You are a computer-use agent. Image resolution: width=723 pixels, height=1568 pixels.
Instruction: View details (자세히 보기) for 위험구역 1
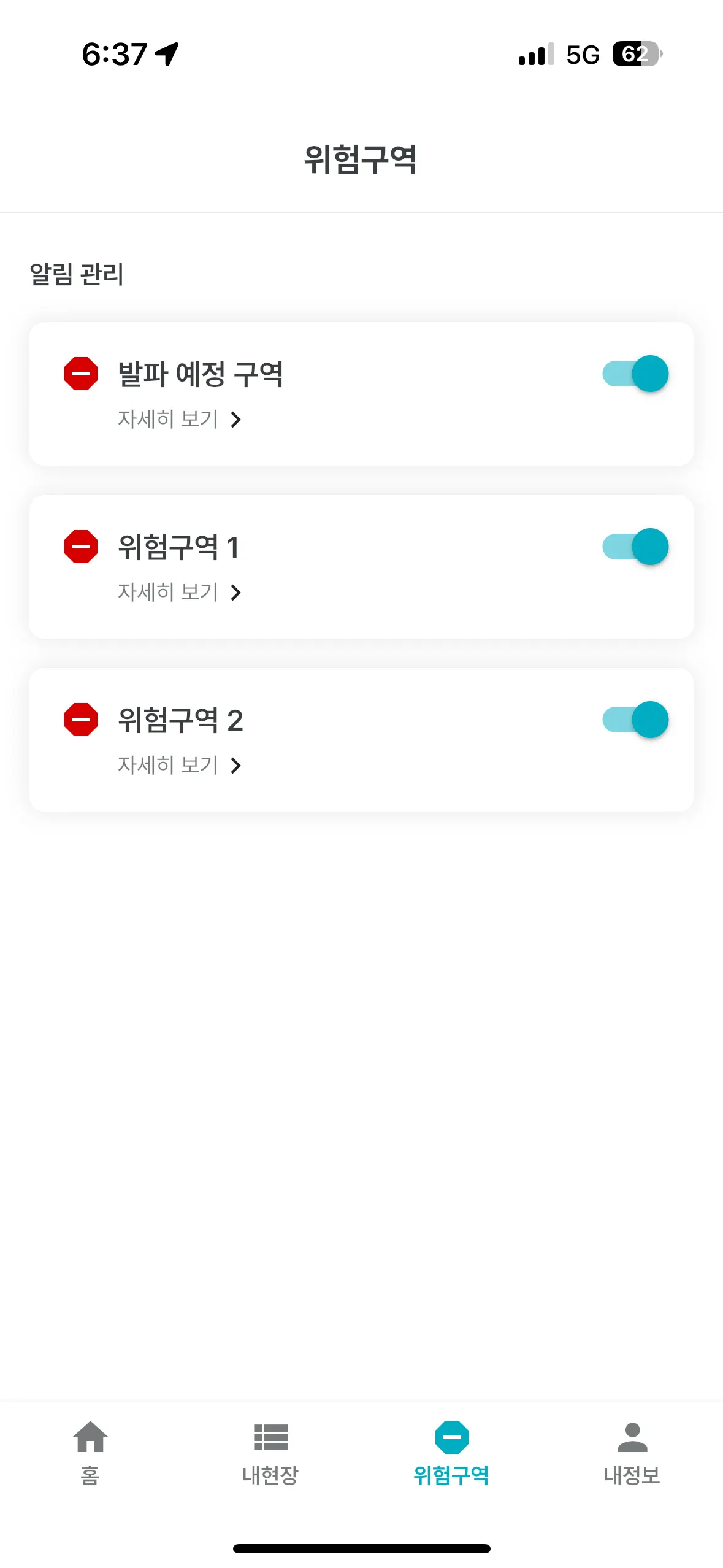pos(179,593)
